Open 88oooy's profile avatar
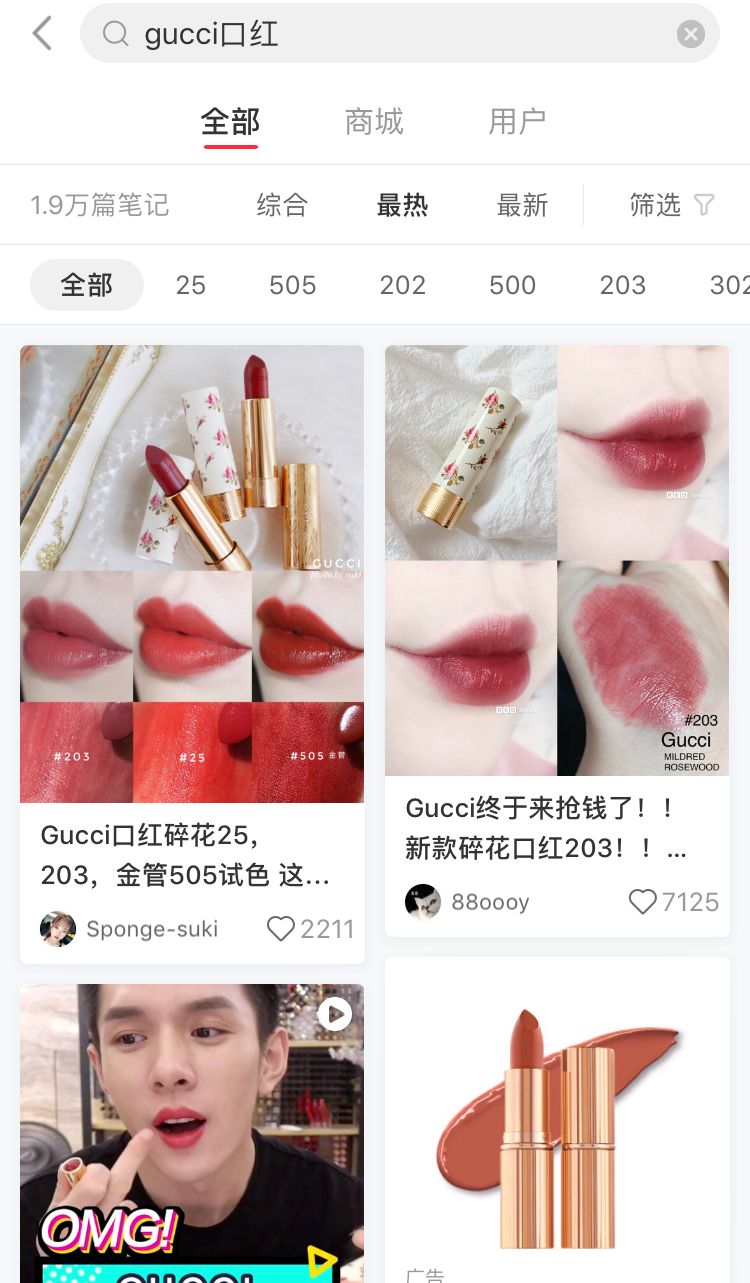750x1283 pixels. coord(423,901)
